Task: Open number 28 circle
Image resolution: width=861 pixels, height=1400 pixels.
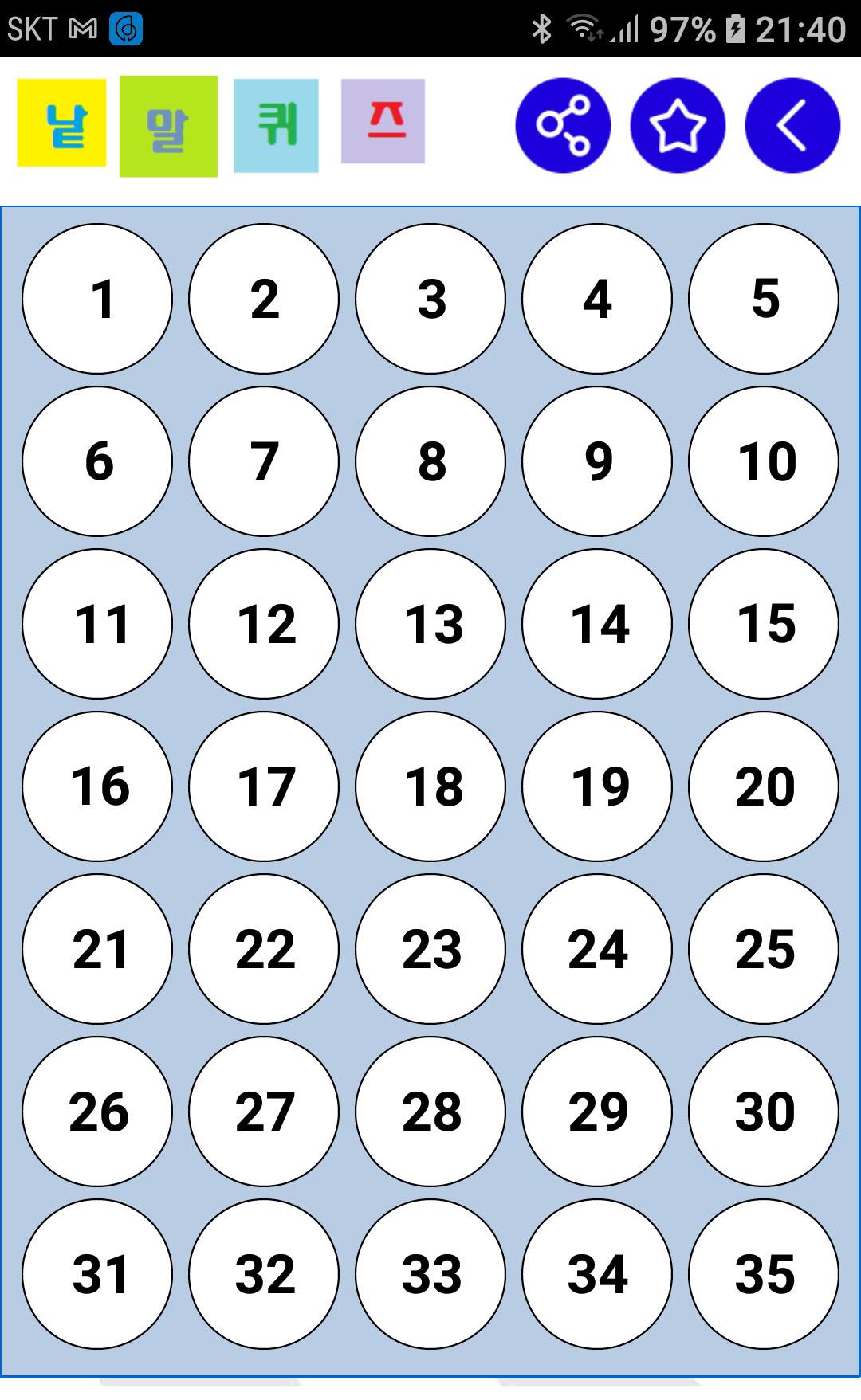Action: [x=431, y=1112]
